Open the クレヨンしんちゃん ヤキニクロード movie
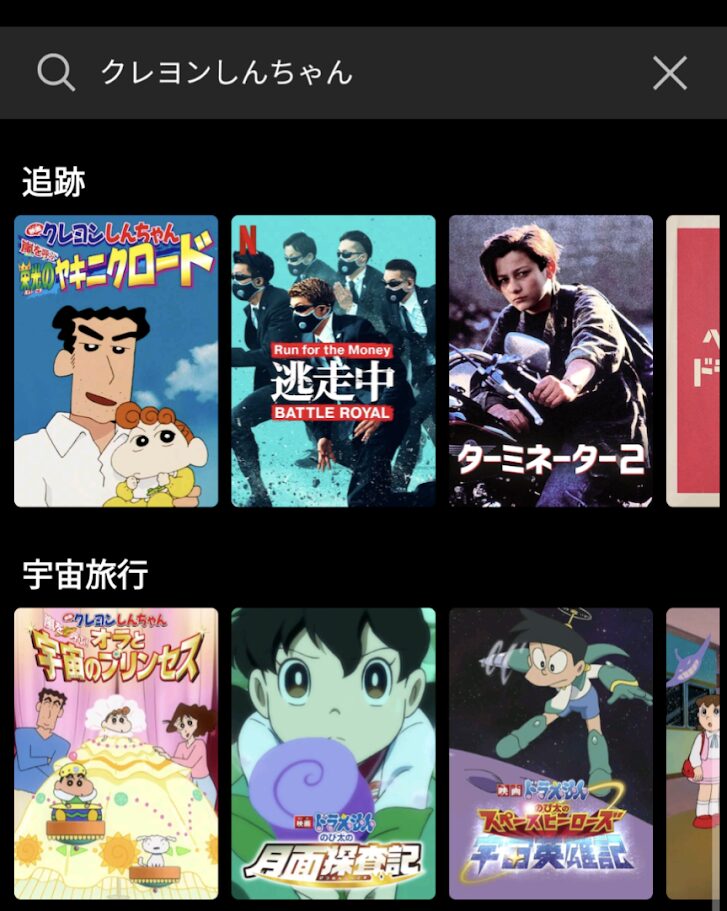Viewport: 727px width, 911px height. pos(116,361)
